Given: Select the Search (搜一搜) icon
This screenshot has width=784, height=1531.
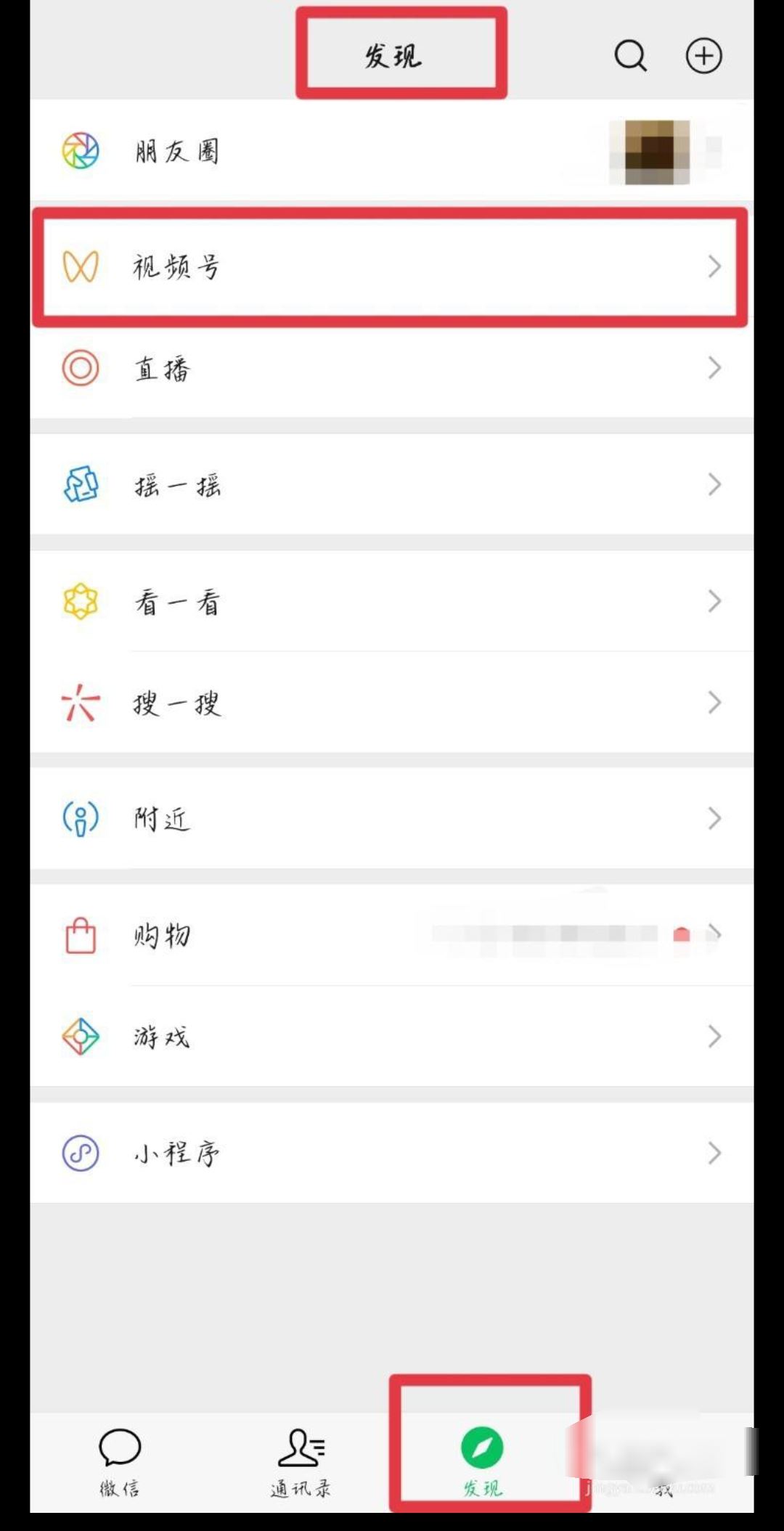Looking at the screenshot, I should (80, 703).
